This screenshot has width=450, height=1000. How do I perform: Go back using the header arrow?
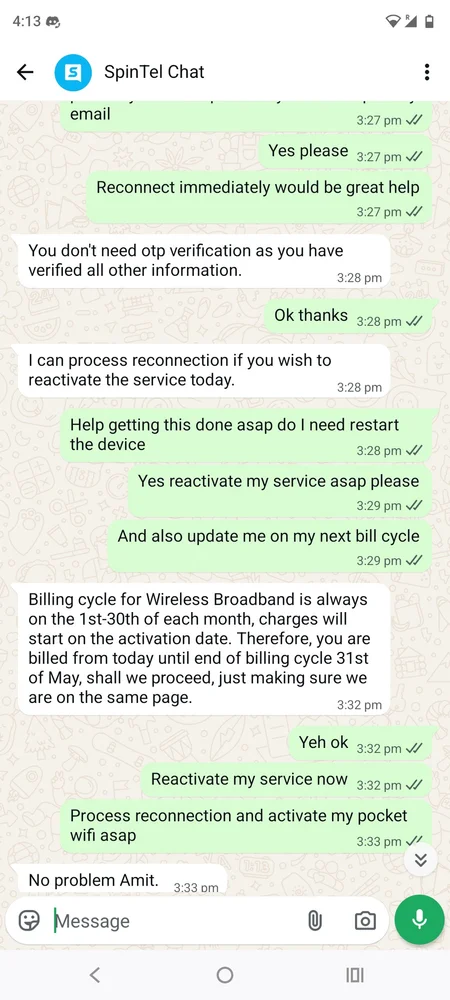(x=25, y=72)
